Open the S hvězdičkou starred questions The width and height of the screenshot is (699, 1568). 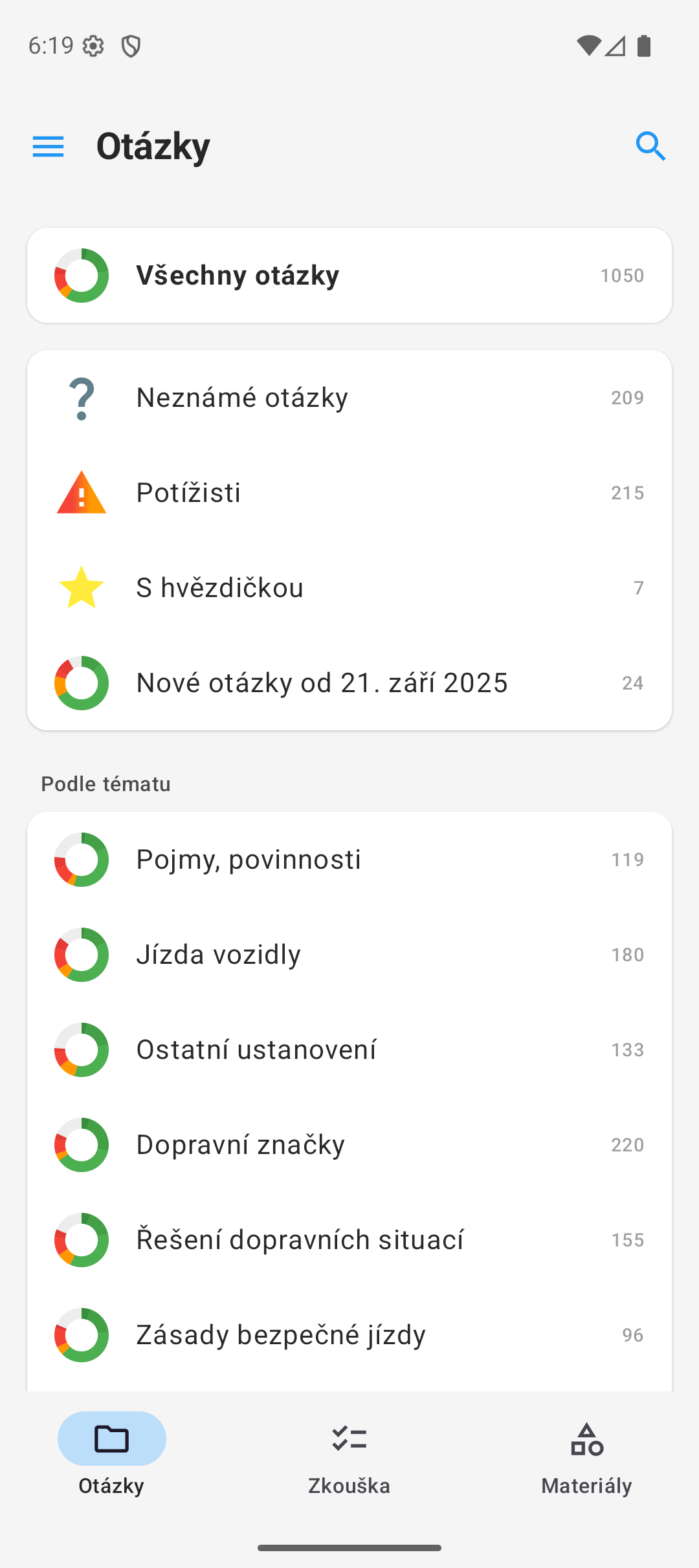click(x=349, y=588)
